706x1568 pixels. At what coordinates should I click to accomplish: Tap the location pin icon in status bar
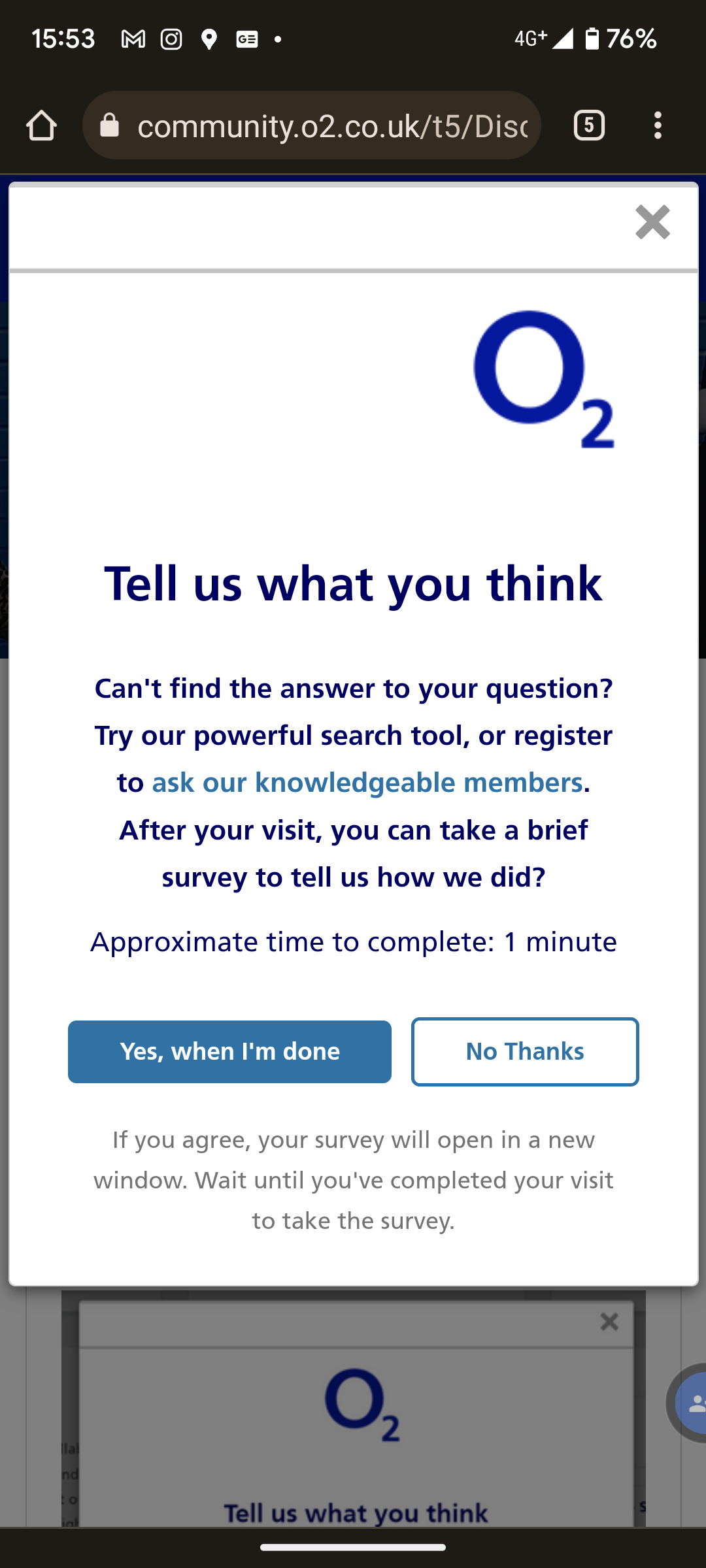pos(209,39)
